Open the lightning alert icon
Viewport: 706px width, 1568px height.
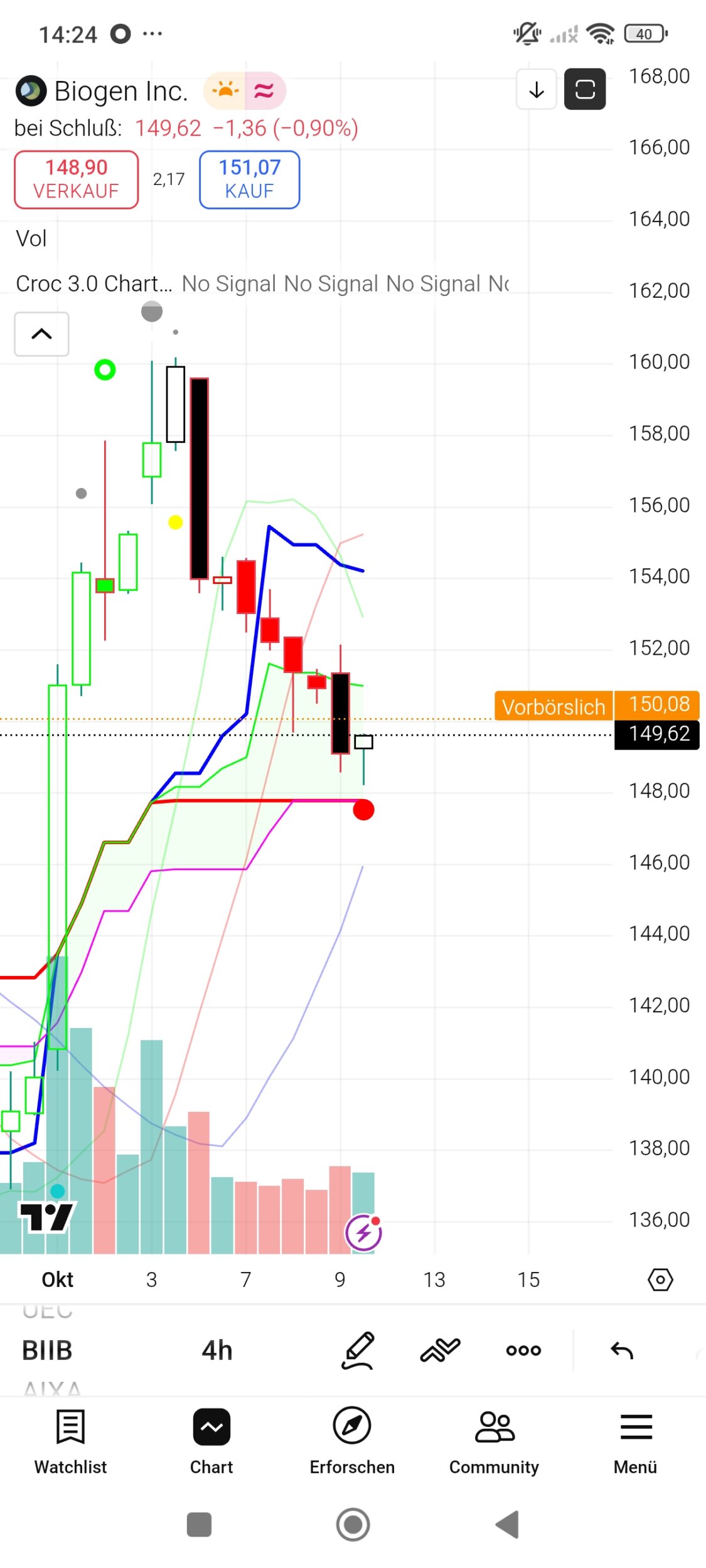pos(364,1233)
